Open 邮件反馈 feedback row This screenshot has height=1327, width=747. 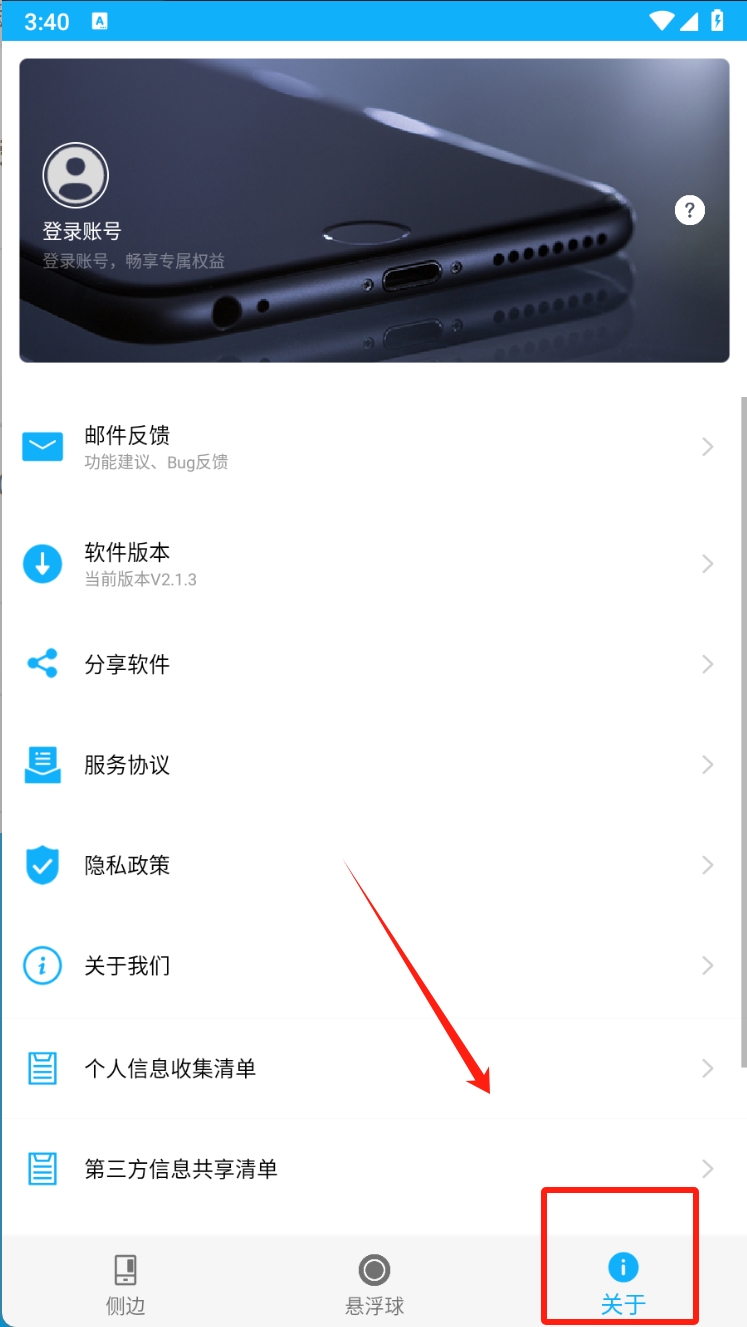coord(370,447)
